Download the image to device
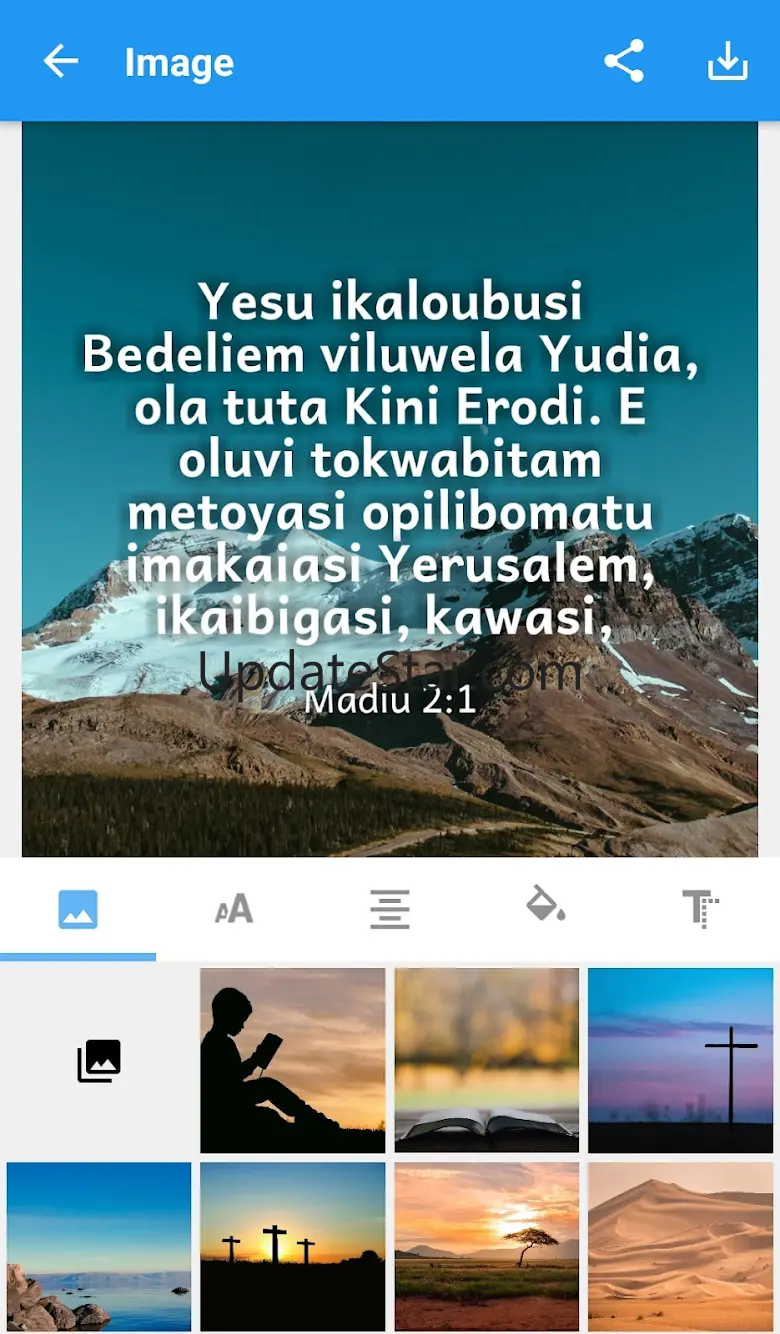The width and height of the screenshot is (780, 1334). coord(728,62)
